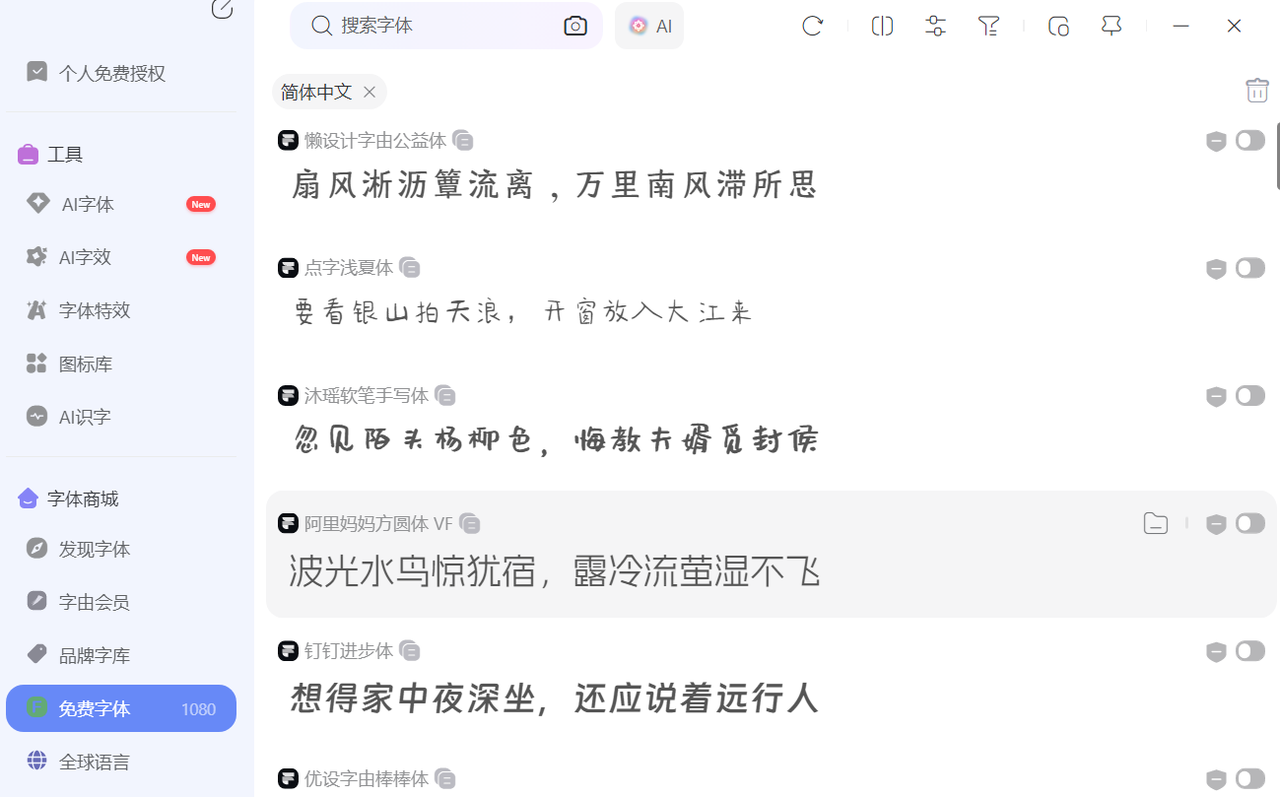Refresh the font list
1280x797 pixels.
[812, 26]
